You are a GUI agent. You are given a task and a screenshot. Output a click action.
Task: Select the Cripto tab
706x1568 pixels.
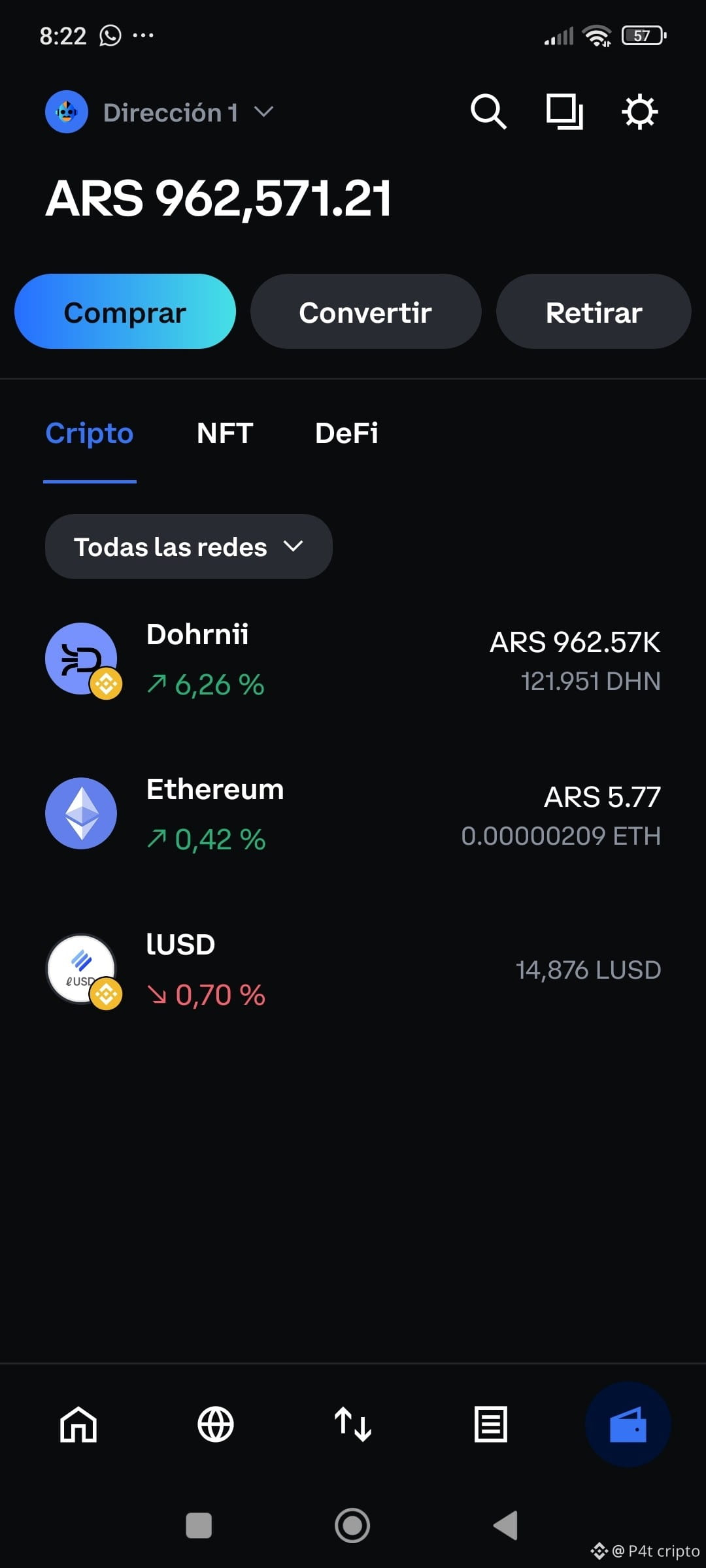tap(90, 433)
